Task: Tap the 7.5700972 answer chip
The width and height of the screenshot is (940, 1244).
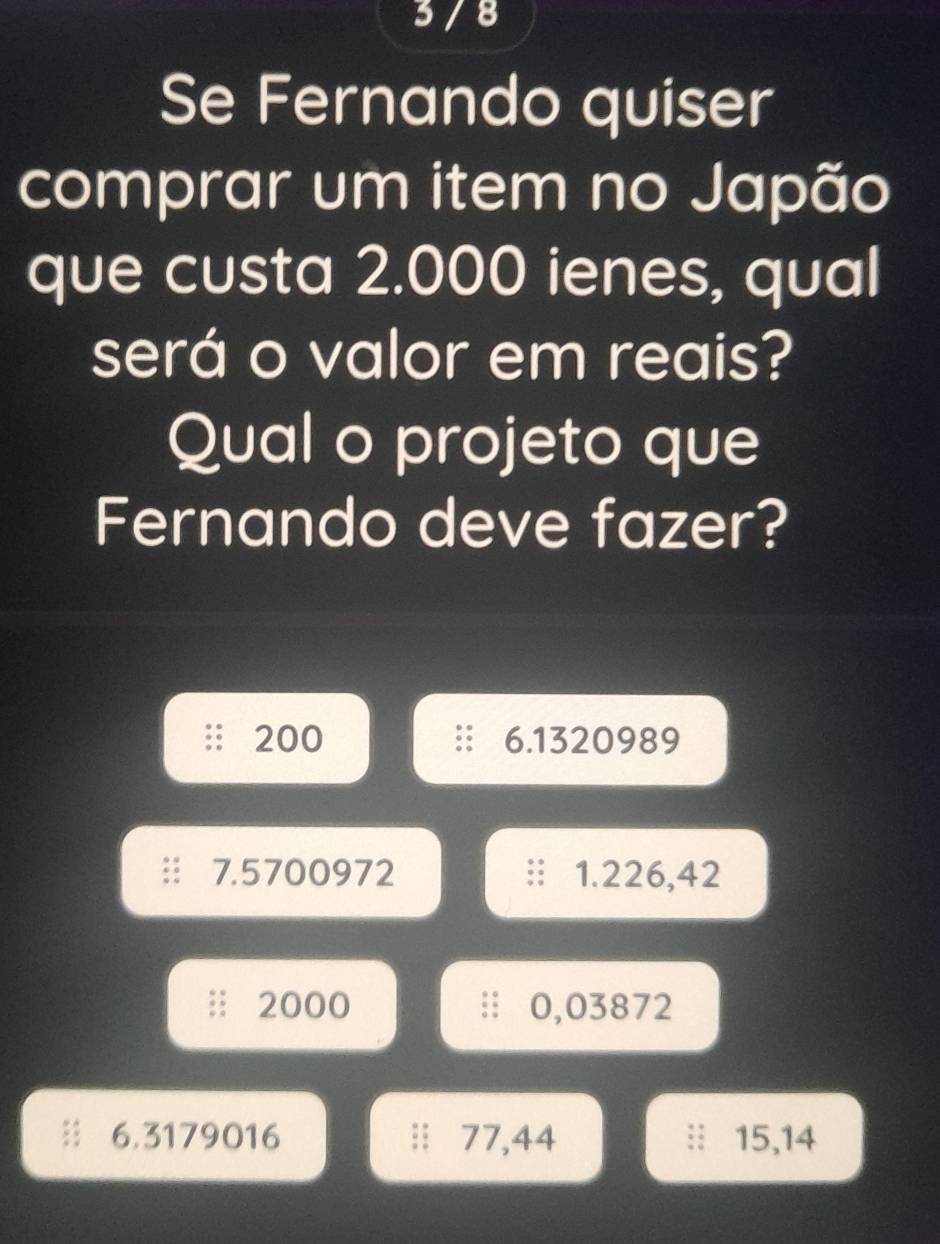Action: click(x=281, y=873)
